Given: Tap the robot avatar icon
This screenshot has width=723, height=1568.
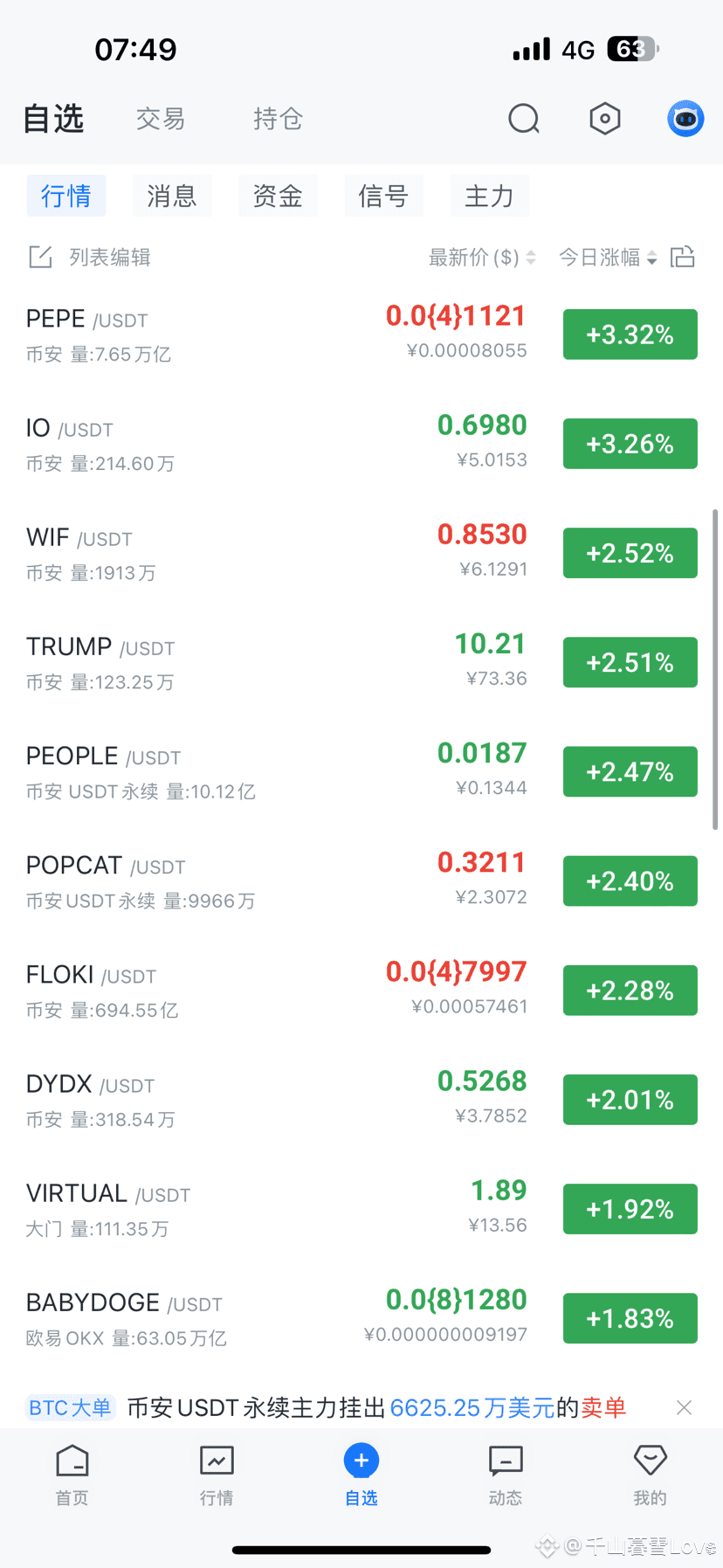Looking at the screenshot, I should [x=685, y=119].
